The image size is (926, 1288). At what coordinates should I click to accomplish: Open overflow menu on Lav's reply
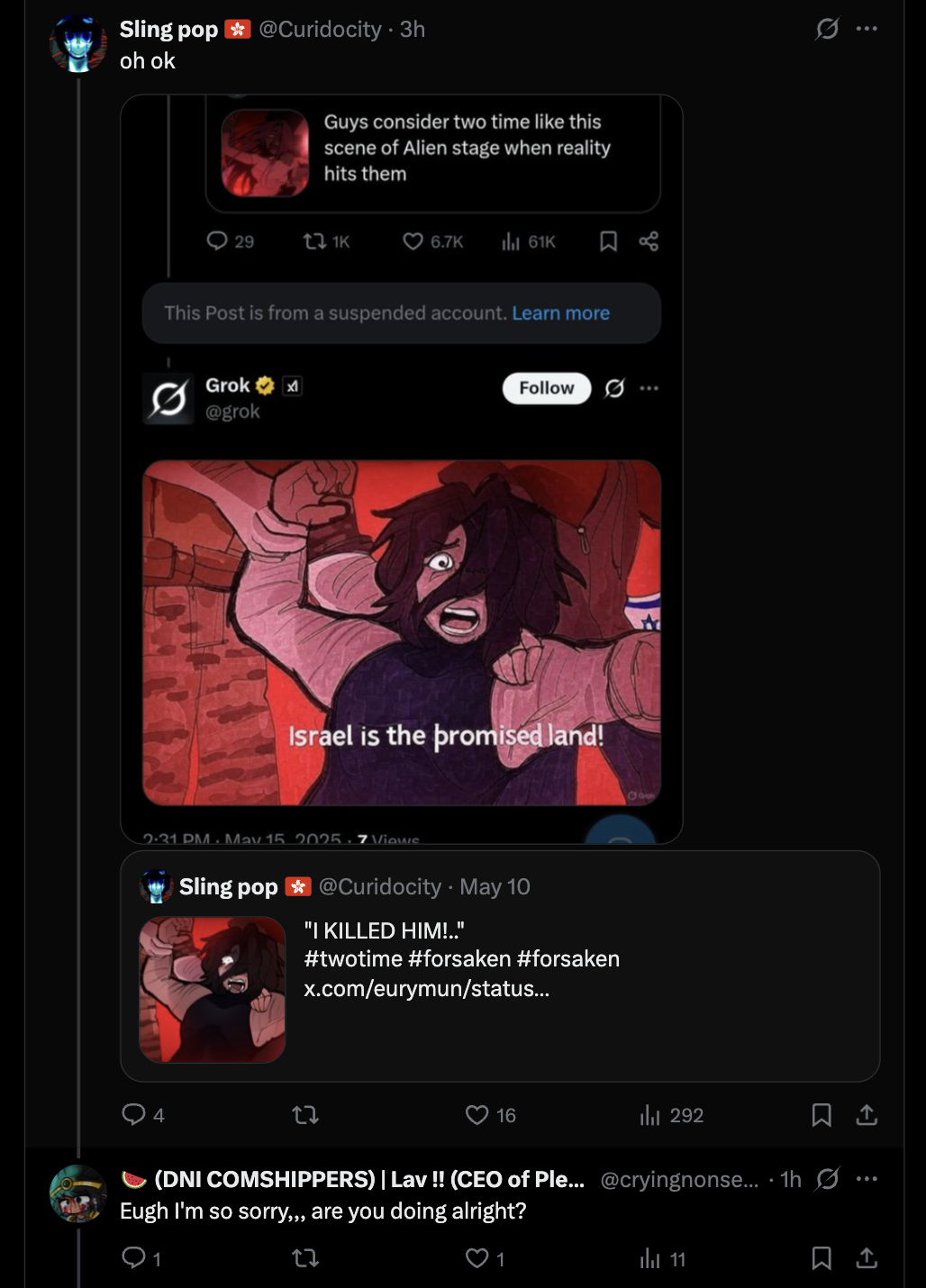(867, 1179)
